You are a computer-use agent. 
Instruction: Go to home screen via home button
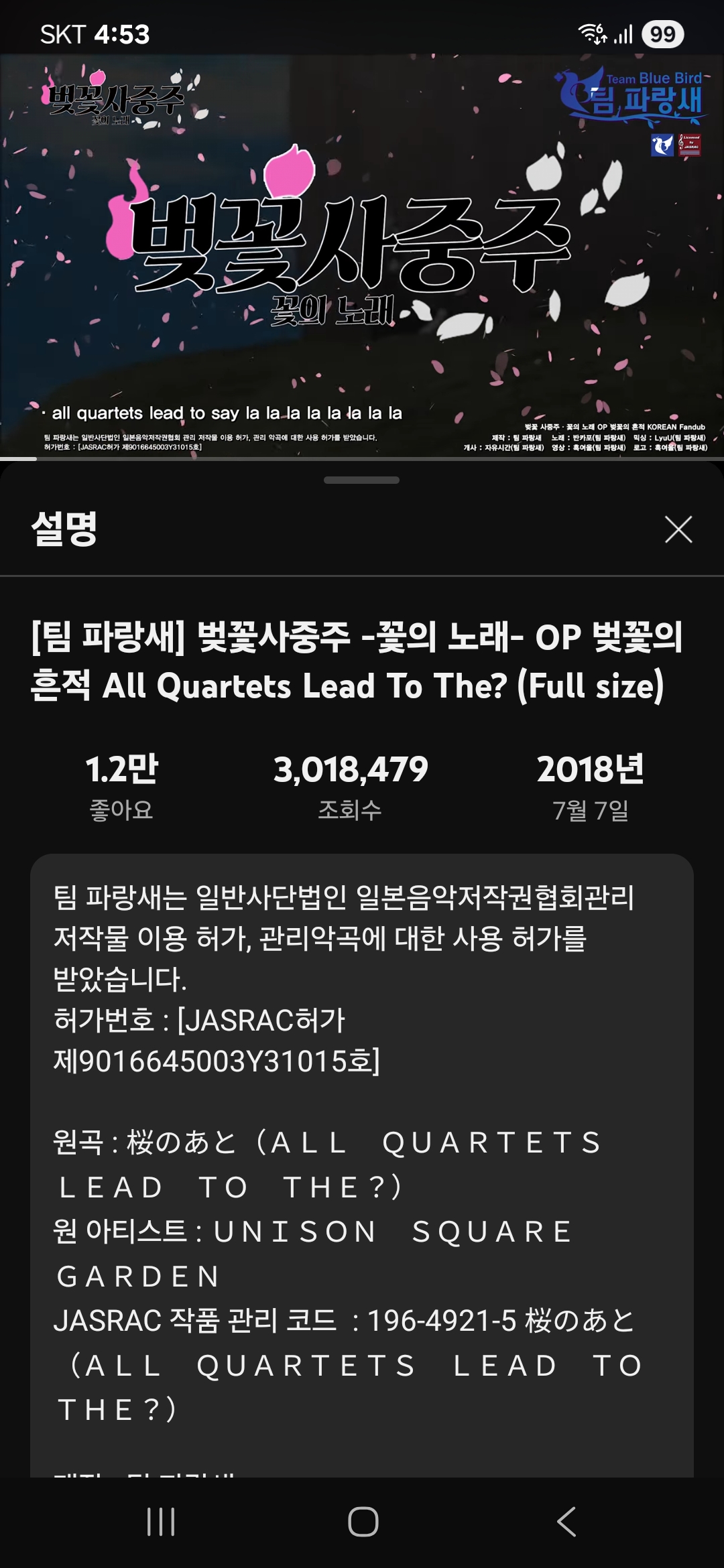tap(363, 1521)
